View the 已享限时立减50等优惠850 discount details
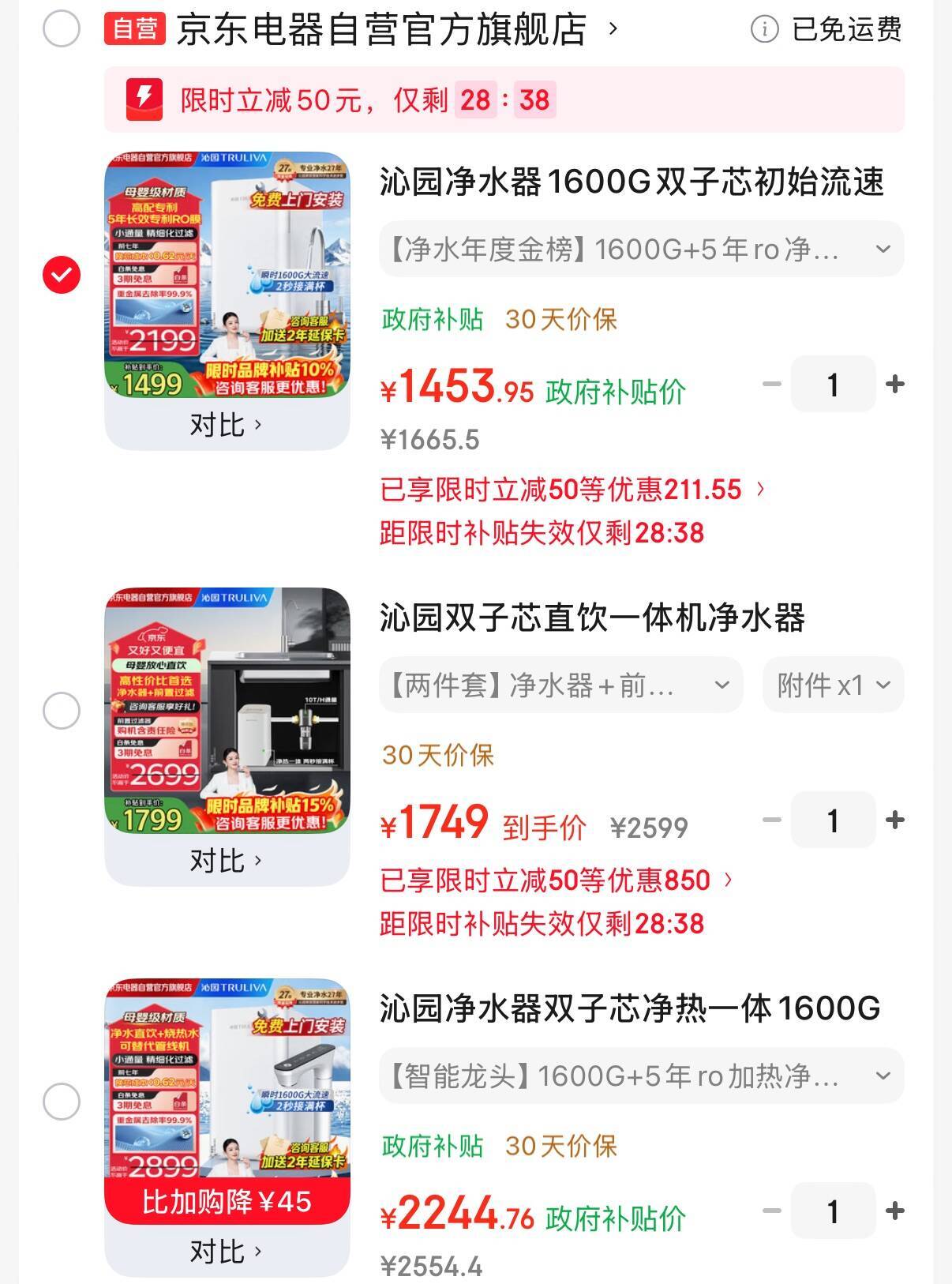The width and height of the screenshot is (952, 1284). tap(557, 880)
